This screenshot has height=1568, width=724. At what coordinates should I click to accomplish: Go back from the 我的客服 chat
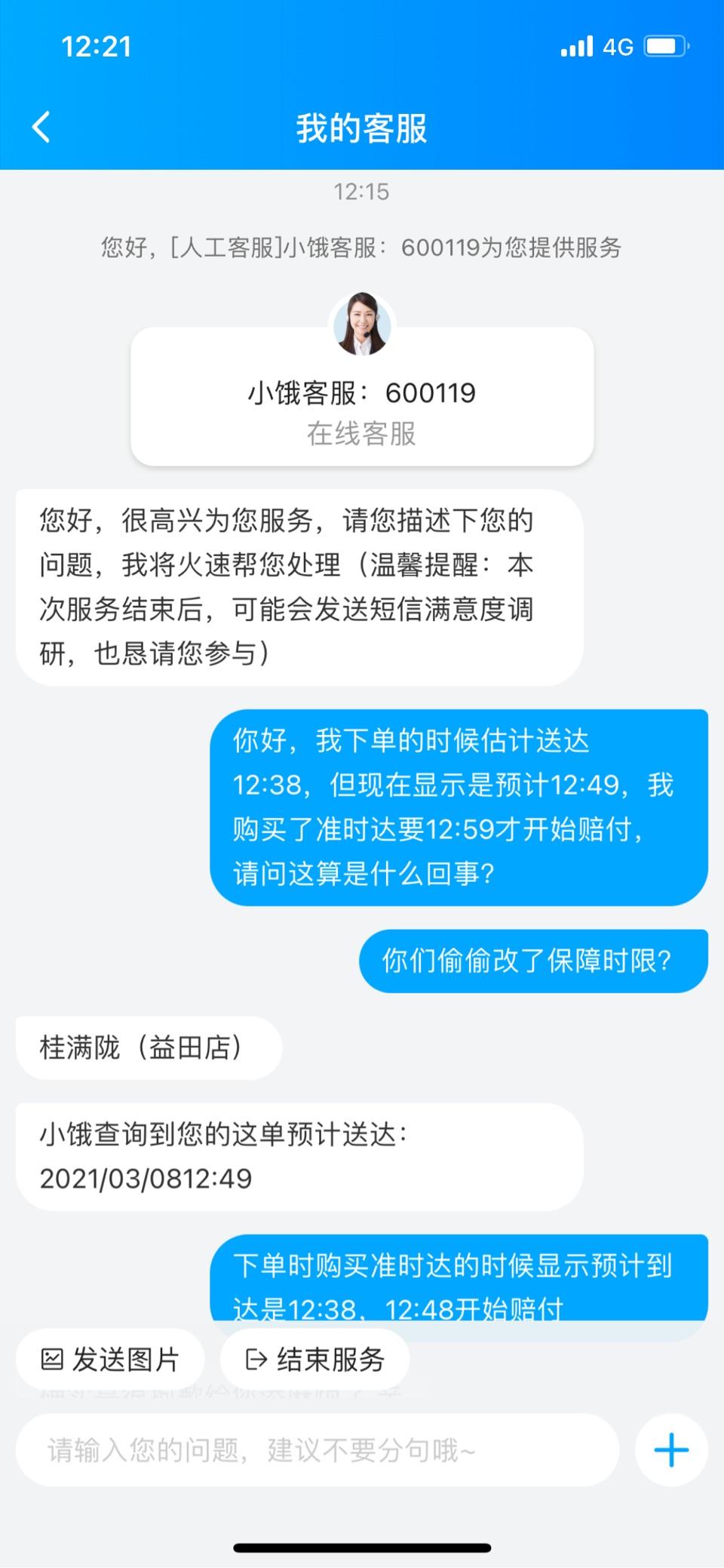tap(41, 127)
